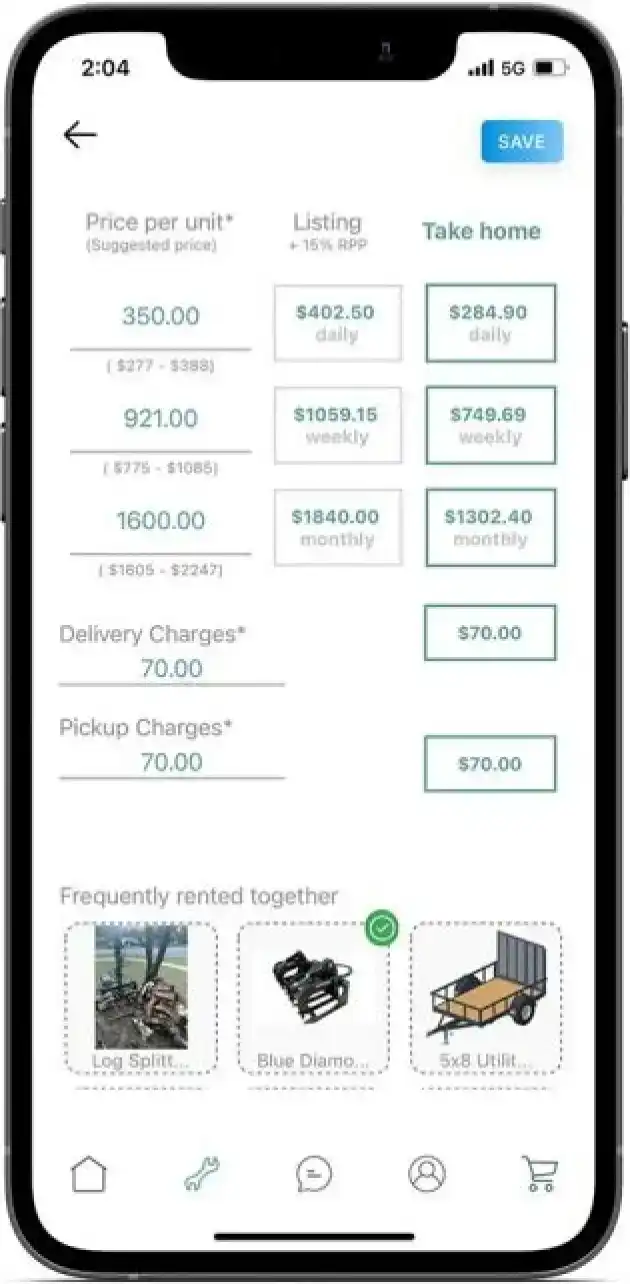The height and width of the screenshot is (1284, 630).
Task: Change the Delivery Charges amount
Action: (x=171, y=669)
